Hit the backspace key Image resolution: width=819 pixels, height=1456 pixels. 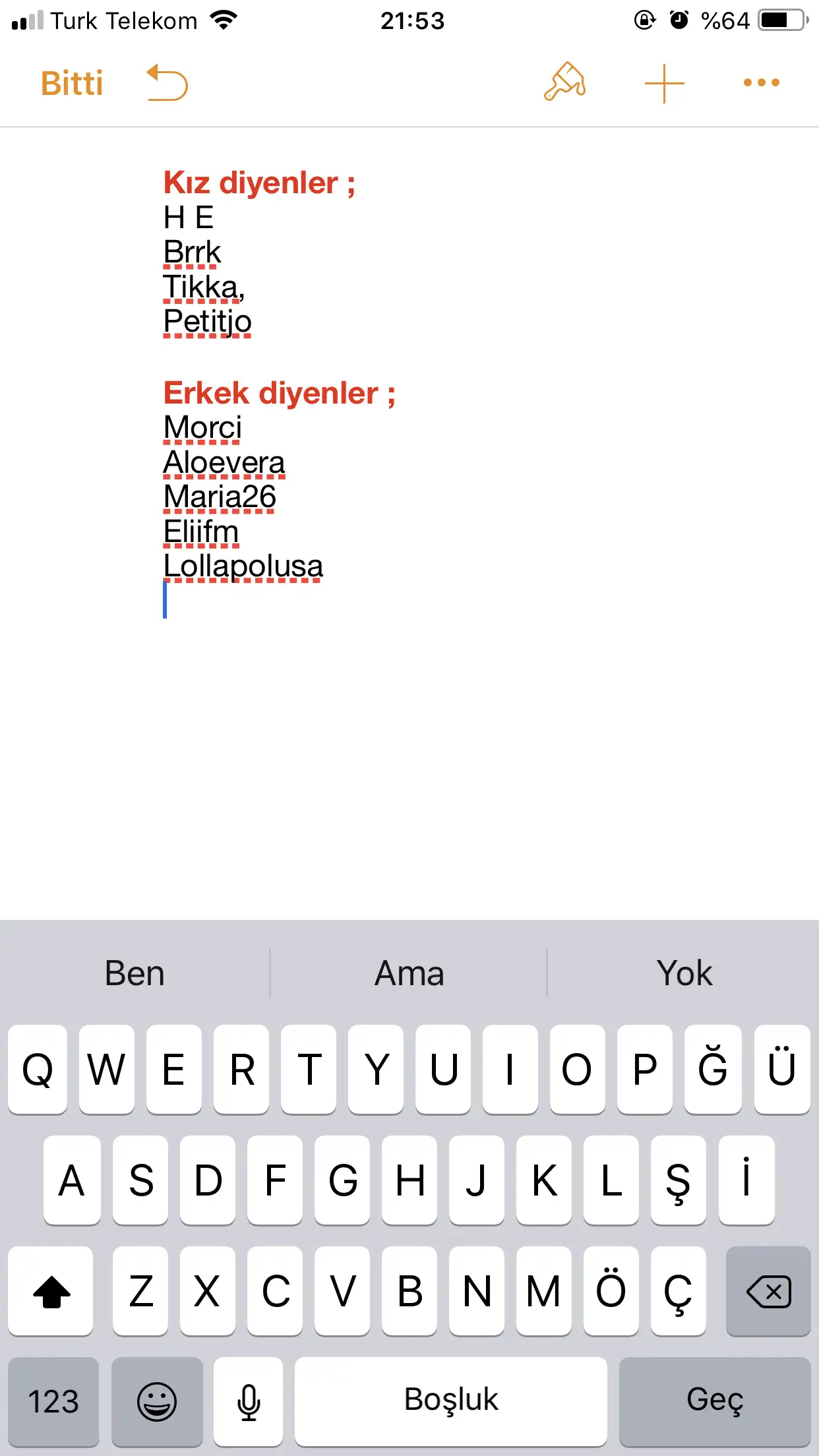pyautogui.click(x=768, y=1291)
